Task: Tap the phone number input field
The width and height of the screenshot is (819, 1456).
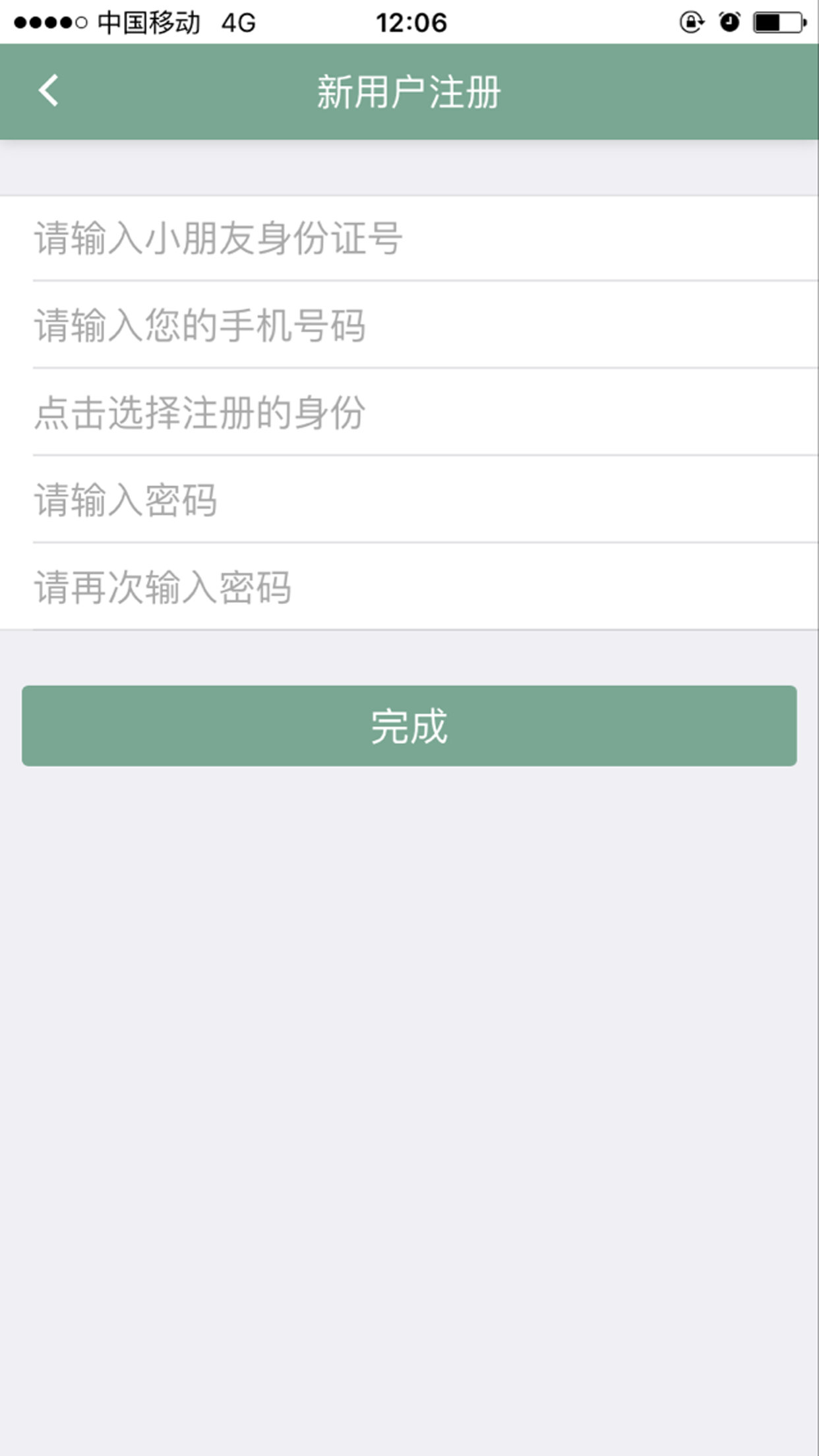Action: point(409,325)
